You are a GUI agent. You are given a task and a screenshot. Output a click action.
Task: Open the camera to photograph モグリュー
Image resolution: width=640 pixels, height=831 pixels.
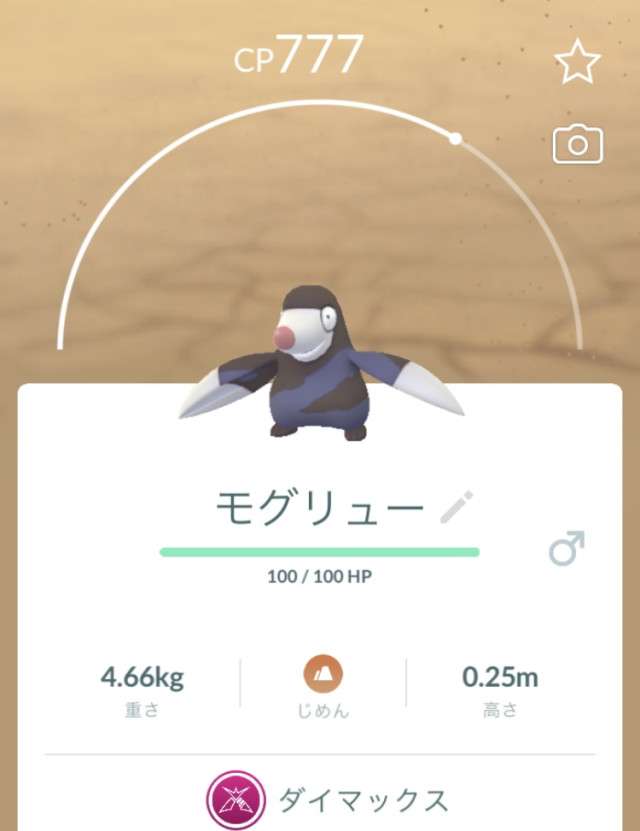577,145
